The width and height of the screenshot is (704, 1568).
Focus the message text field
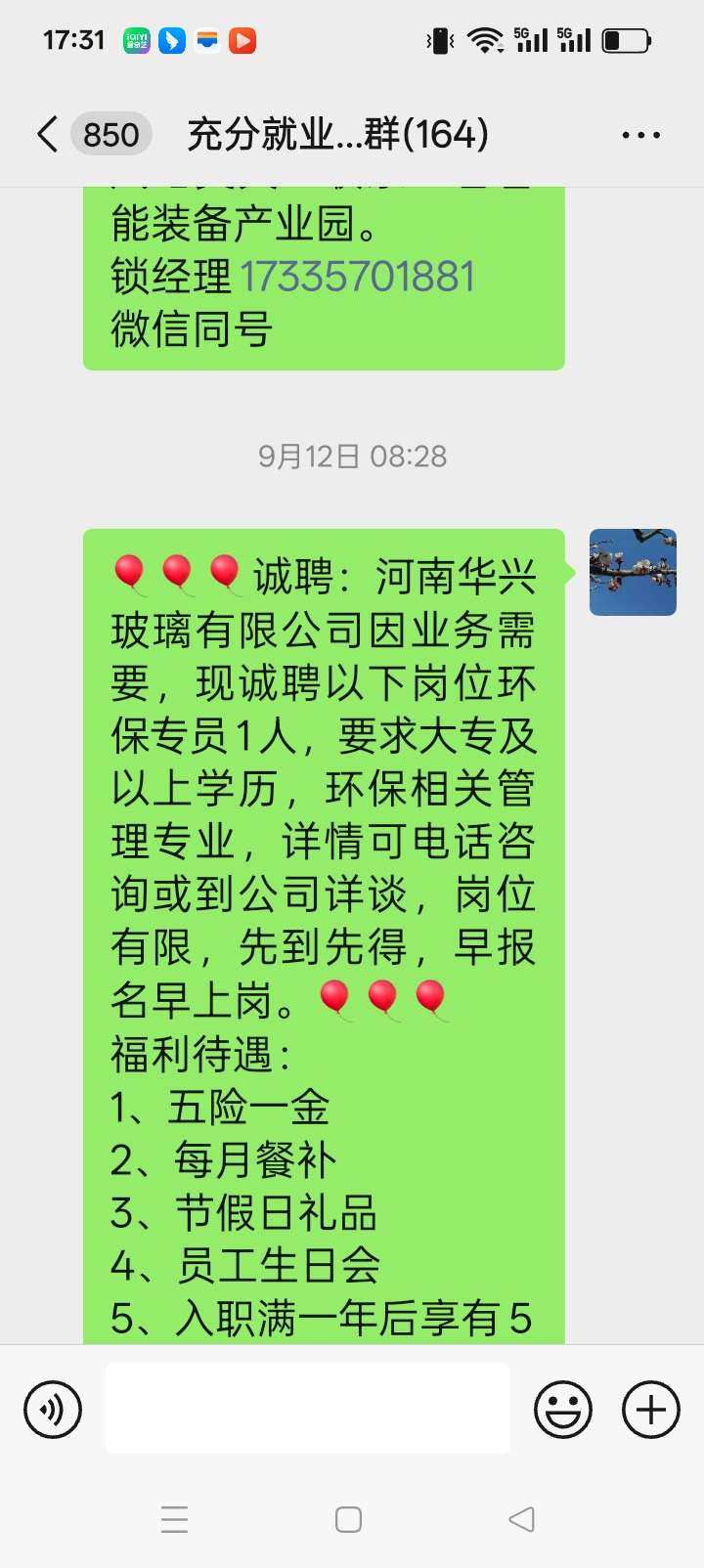tap(307, 1408)
